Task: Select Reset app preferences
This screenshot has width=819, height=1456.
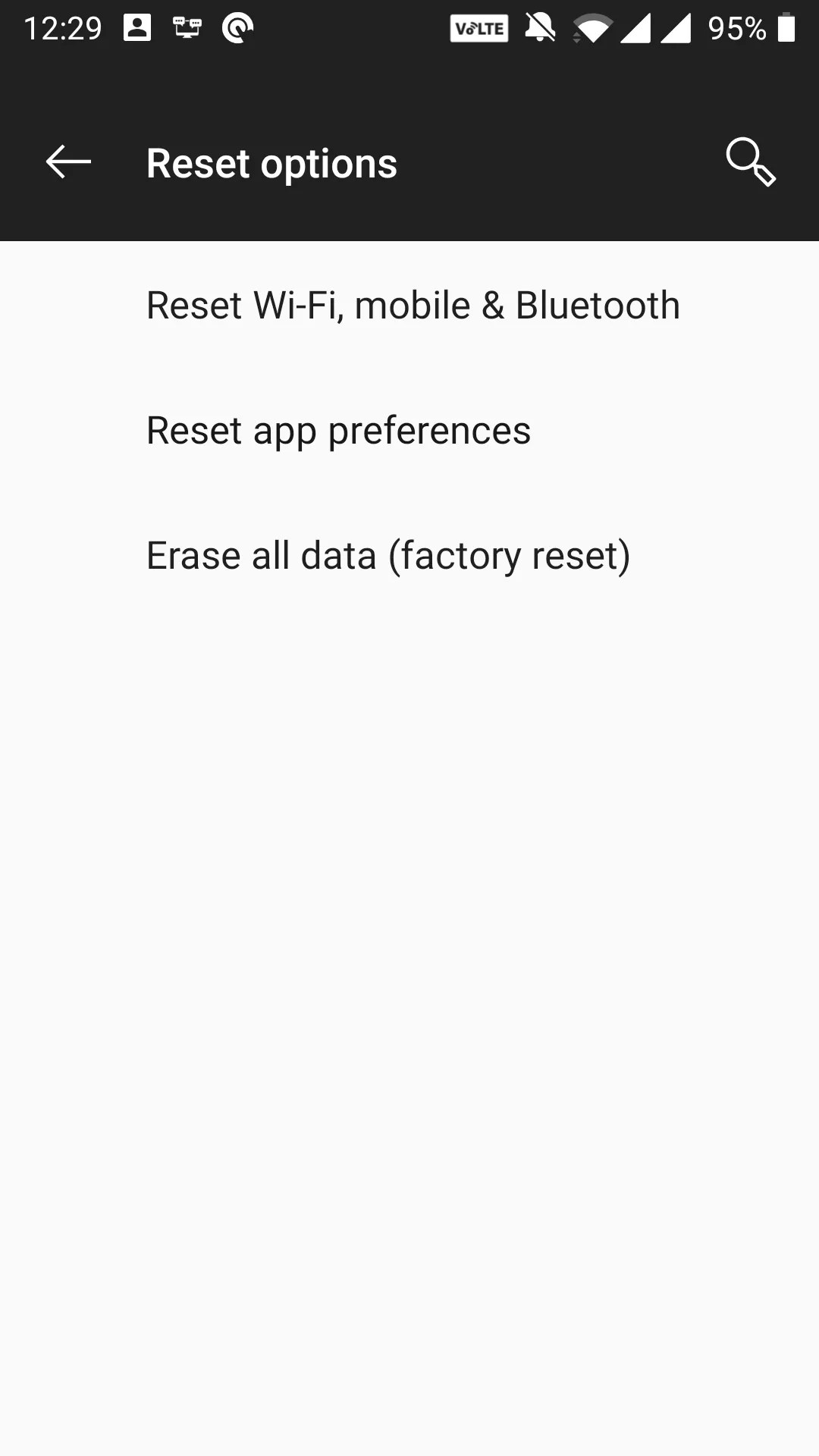Action: click(x=339, y=430)
